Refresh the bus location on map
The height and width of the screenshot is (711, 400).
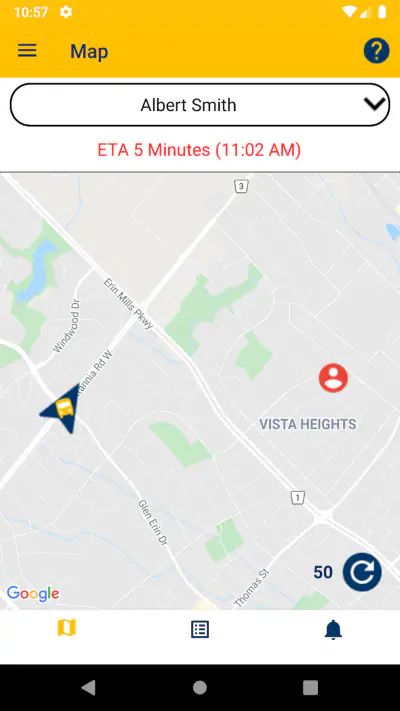click(362, 572)
